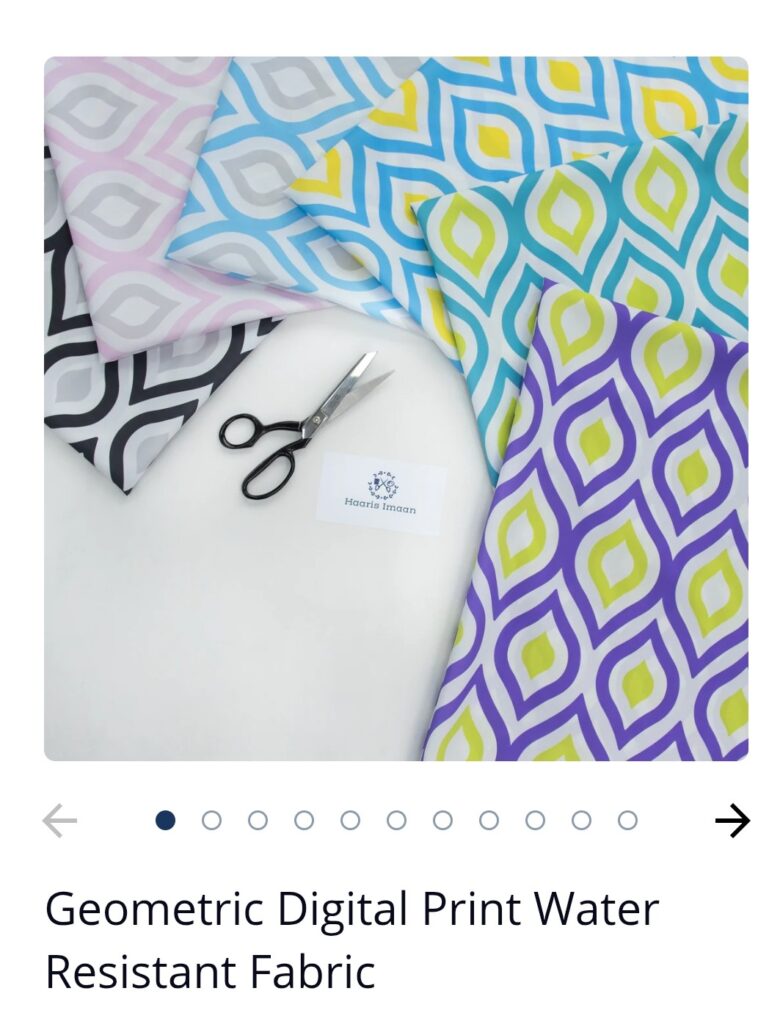Select the fifth carousel dot
Screen dimensions: 758x1024
coord(350,821)
